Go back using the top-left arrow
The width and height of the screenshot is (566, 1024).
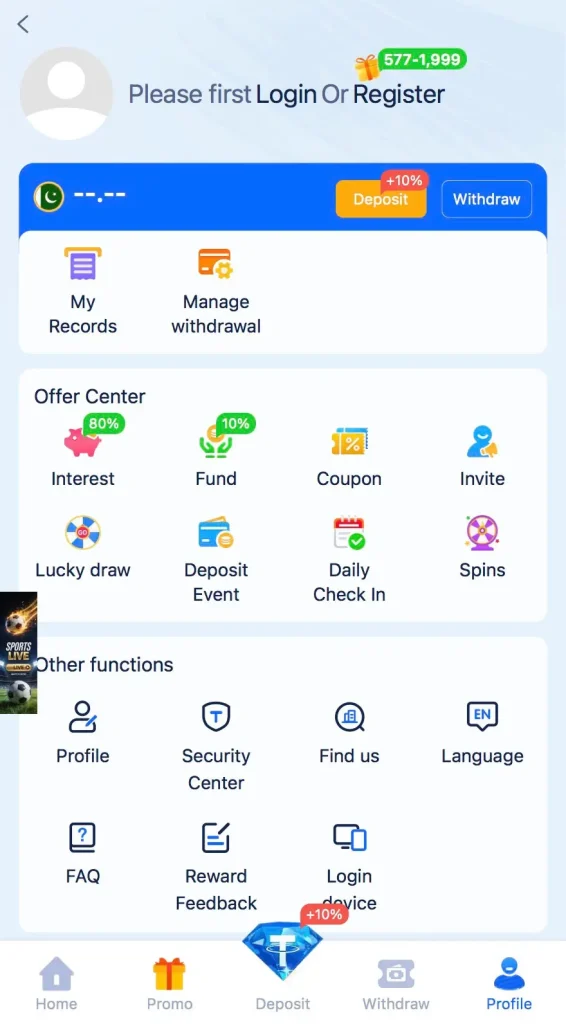coord(24,25)
